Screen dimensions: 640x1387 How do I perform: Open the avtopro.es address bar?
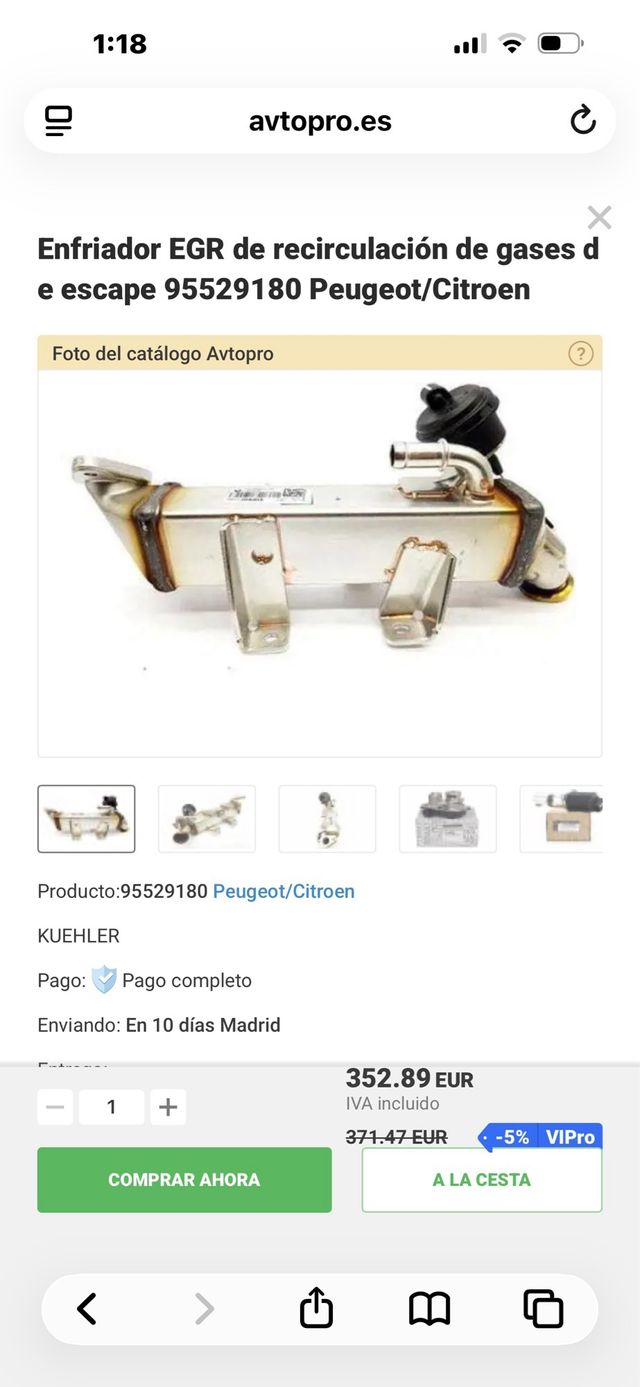pyautogui.click(x=320, y=121)
